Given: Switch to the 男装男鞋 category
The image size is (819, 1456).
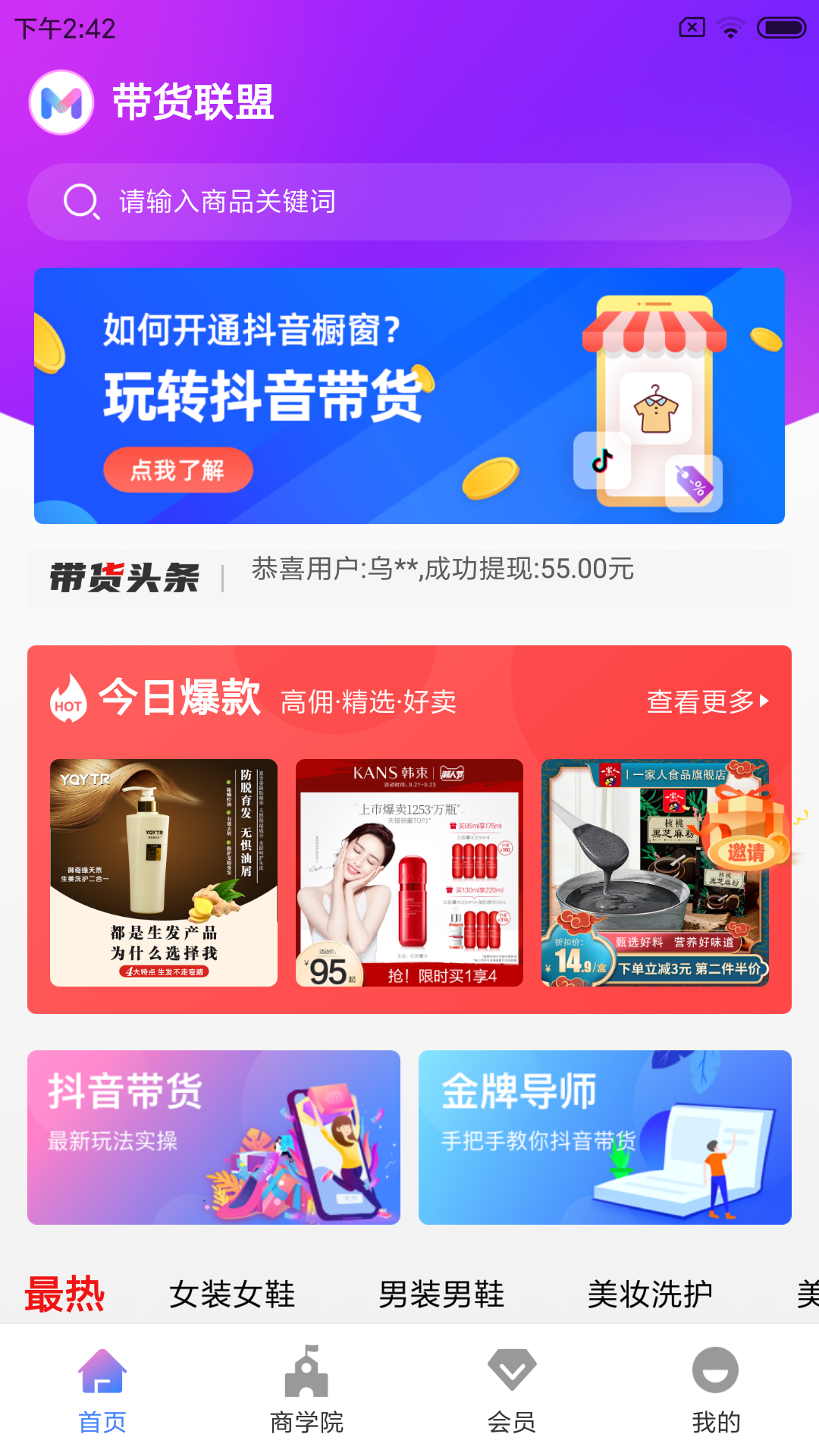Looking at the screenshot, I should [x=441, y=1294].
